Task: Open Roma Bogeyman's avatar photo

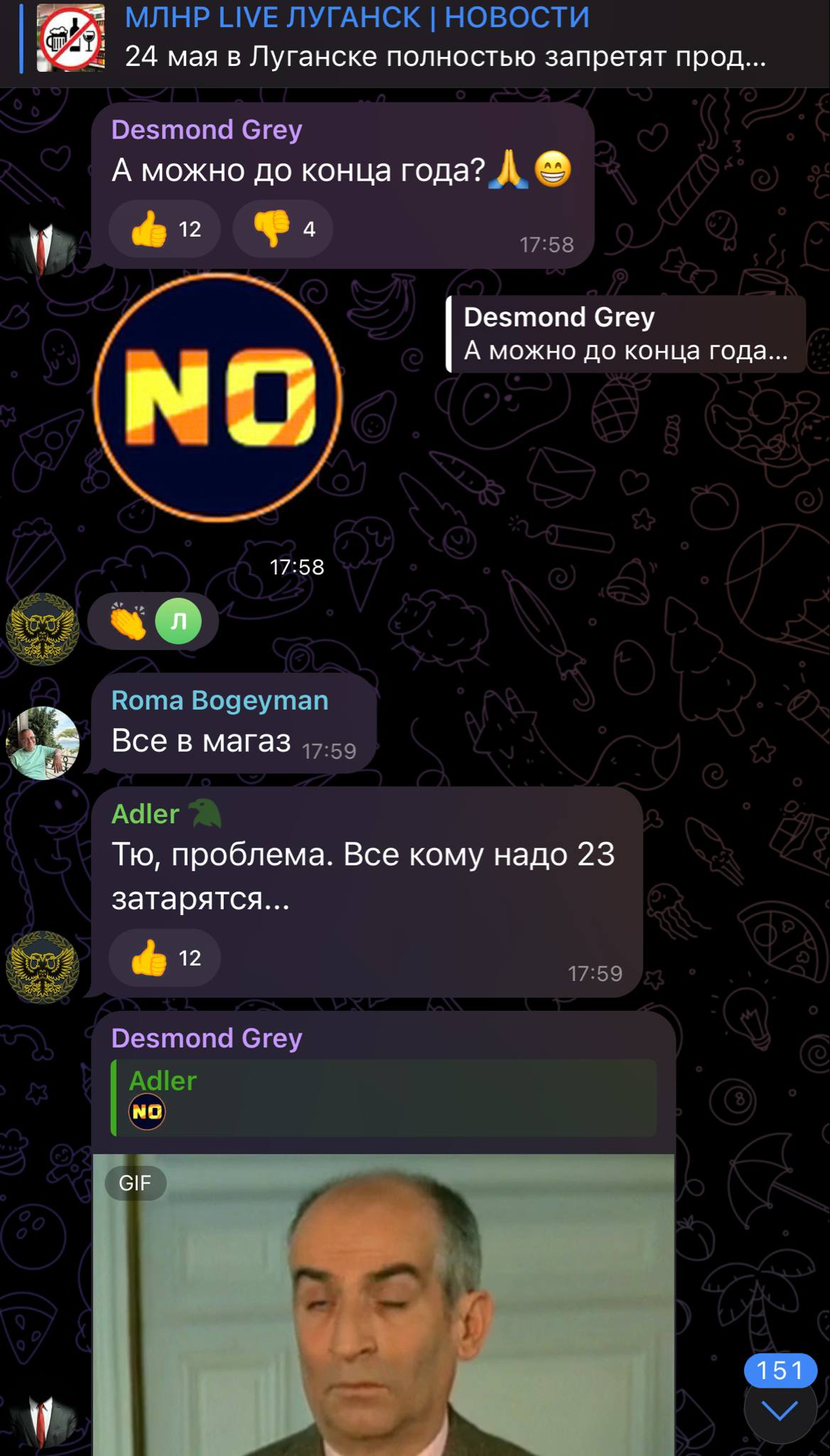Action: pos(43,743)
